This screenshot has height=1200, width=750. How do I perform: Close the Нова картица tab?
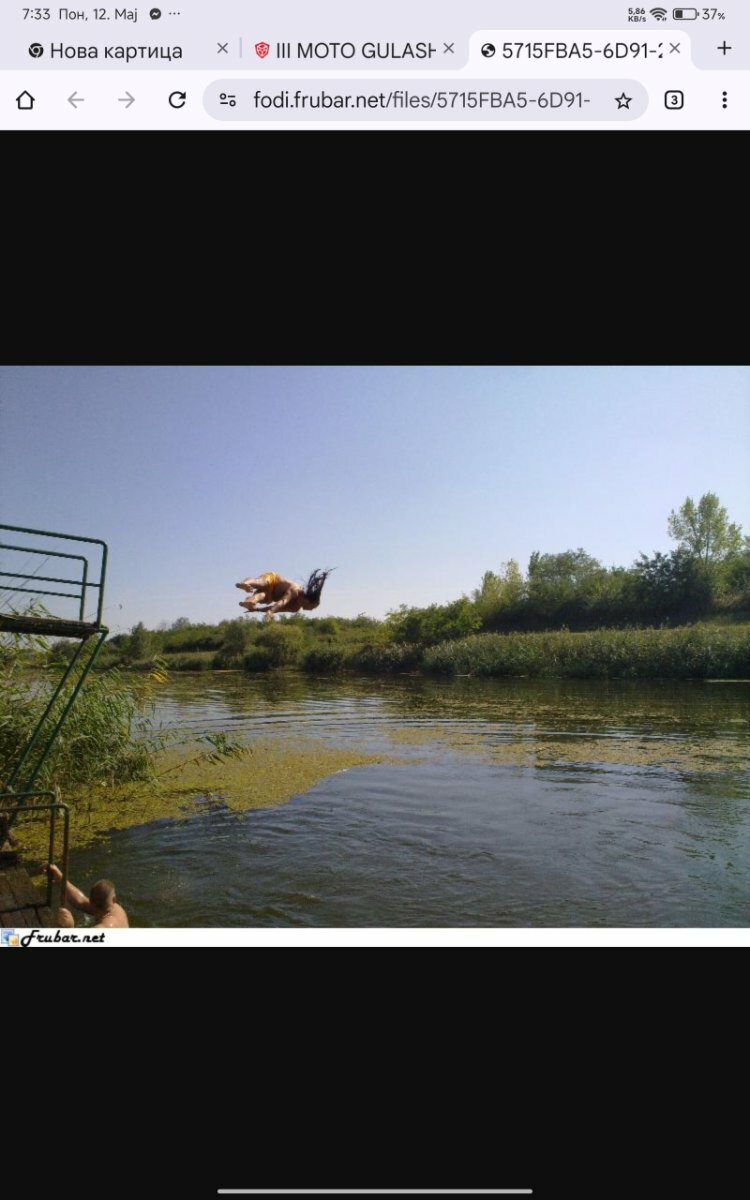pos(222,48)
